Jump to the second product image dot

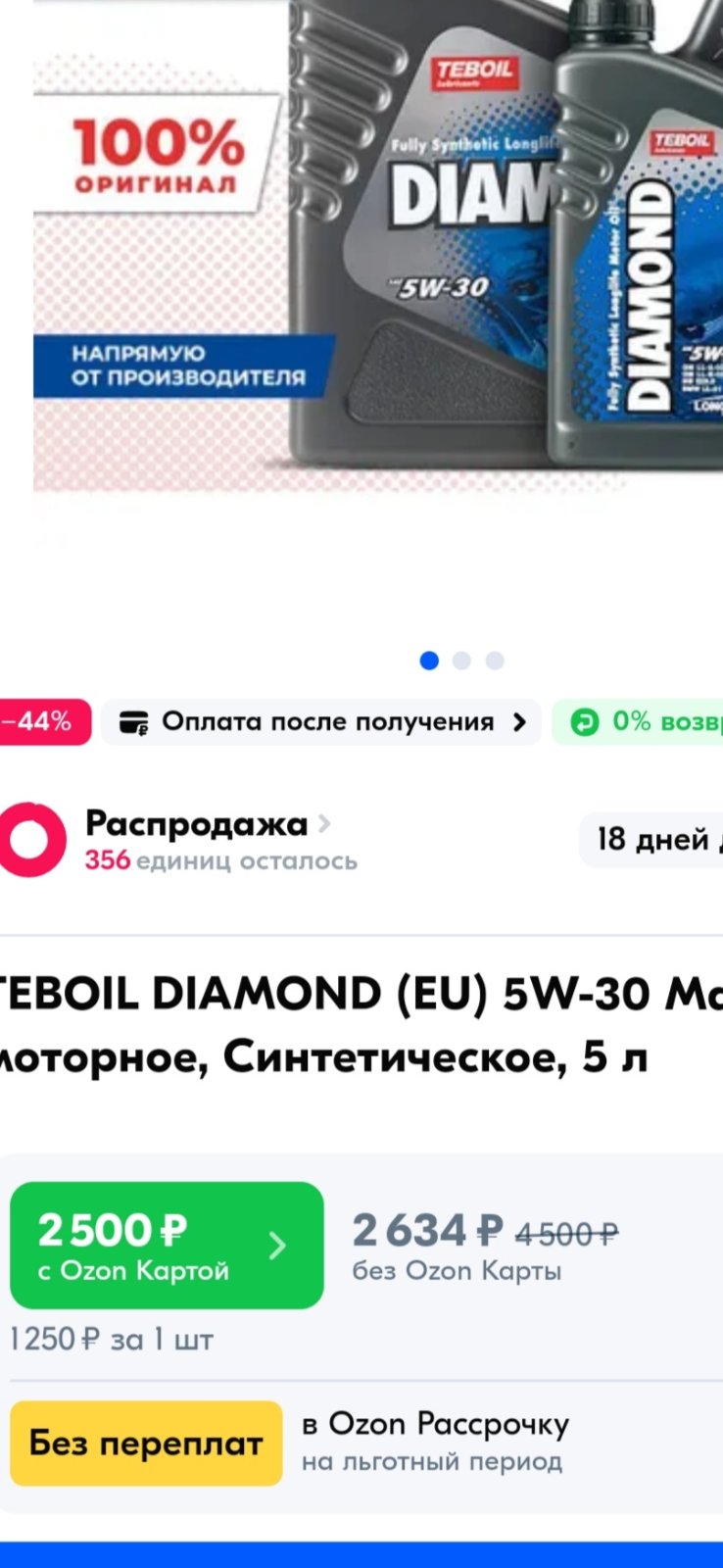pos(462,661)
